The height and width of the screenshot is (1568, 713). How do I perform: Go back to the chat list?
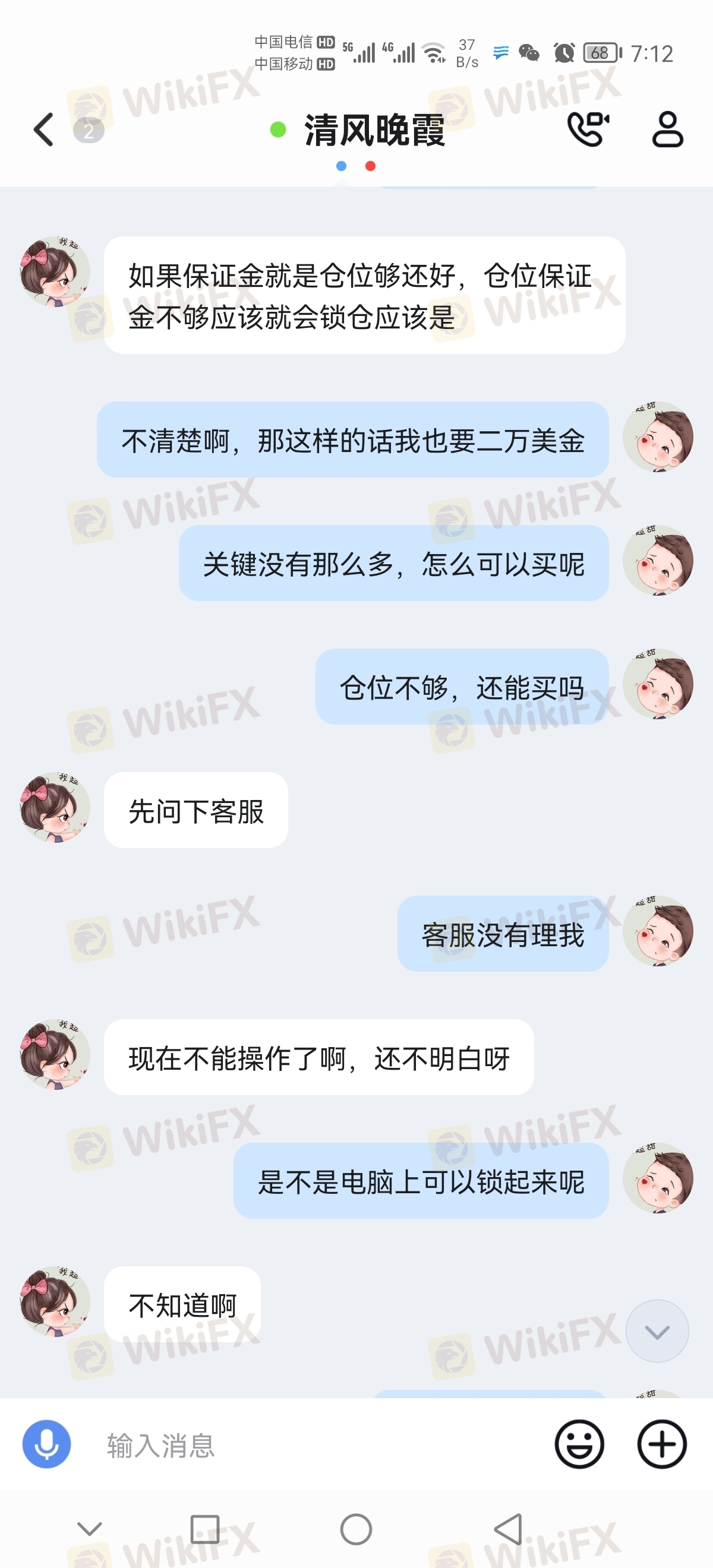pyautogui.click(x=44, y=129)
